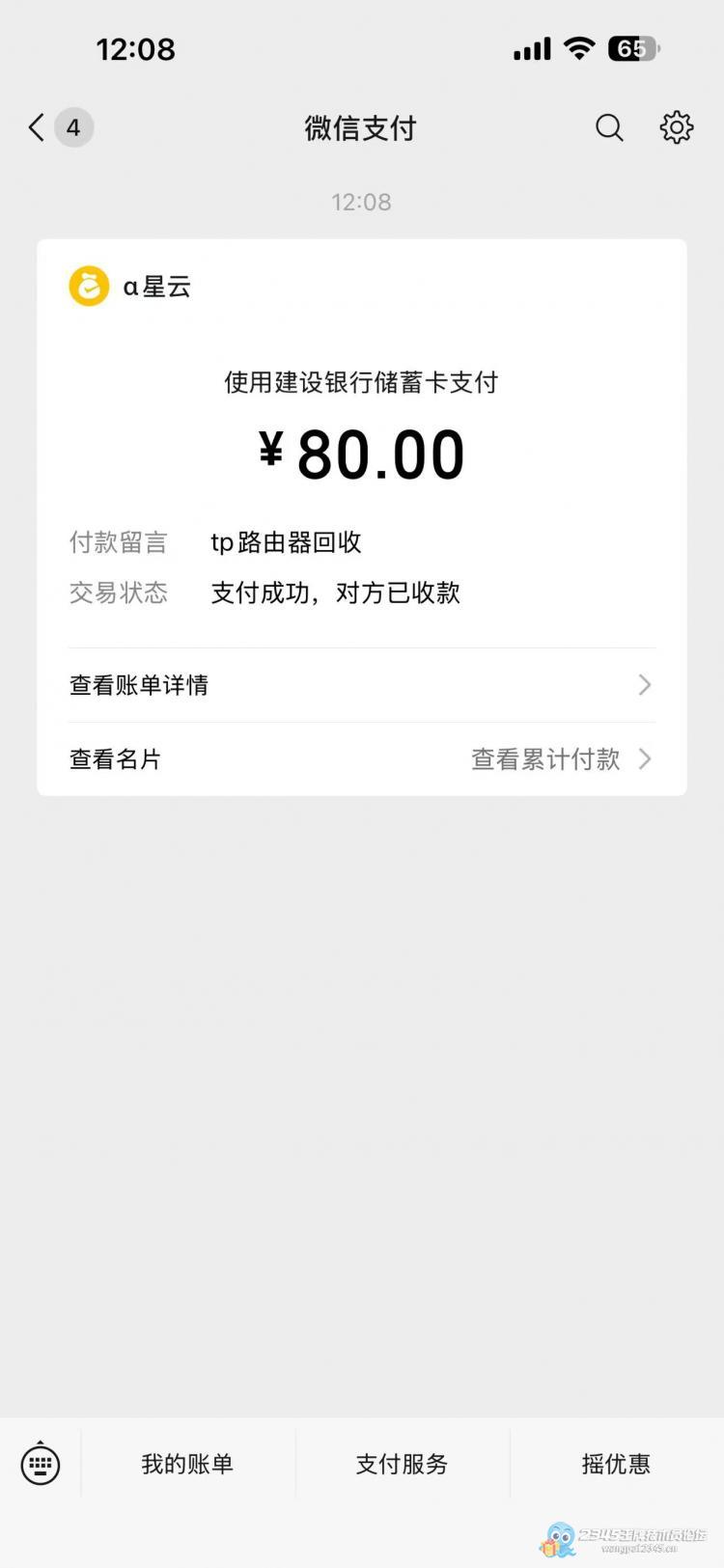Open the search magnifier icon
Screen dimensions: 724x1568
point(609,127)
